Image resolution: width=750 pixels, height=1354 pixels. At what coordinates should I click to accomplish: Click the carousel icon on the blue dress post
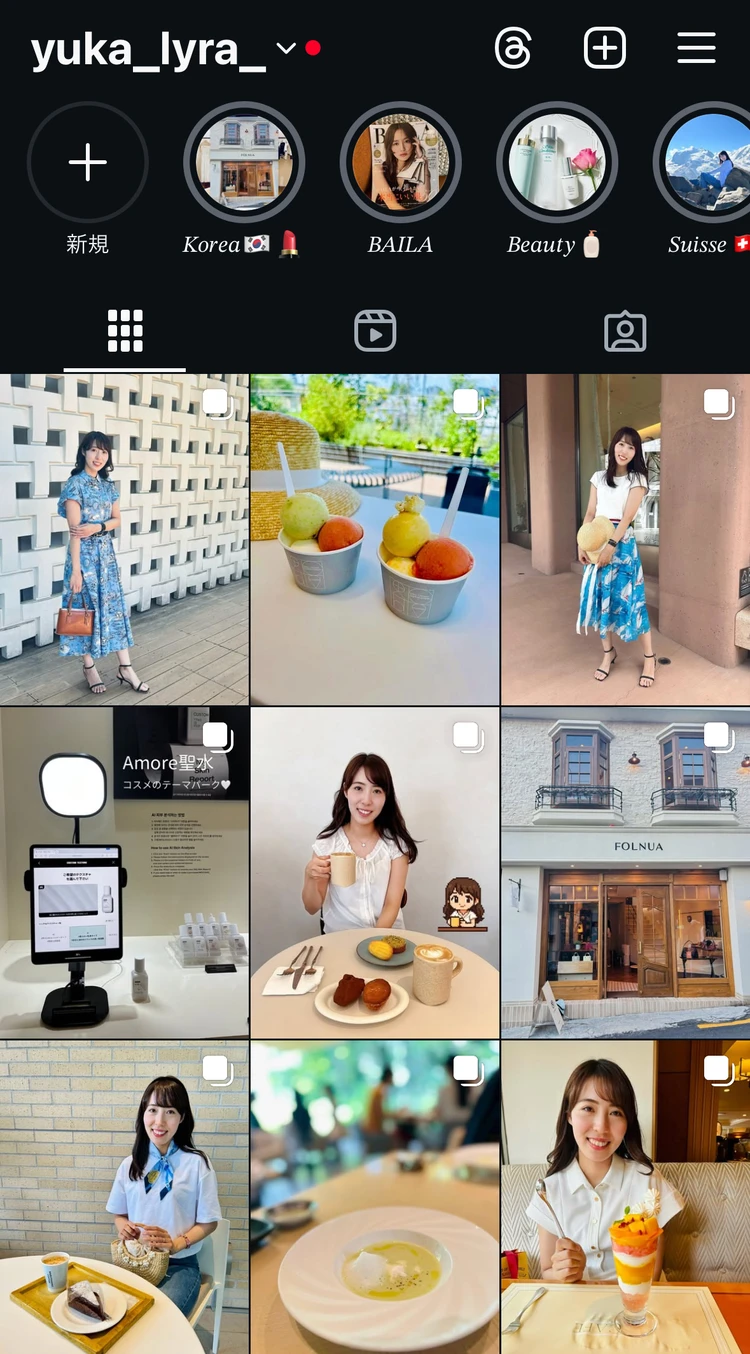coord(217,404)
